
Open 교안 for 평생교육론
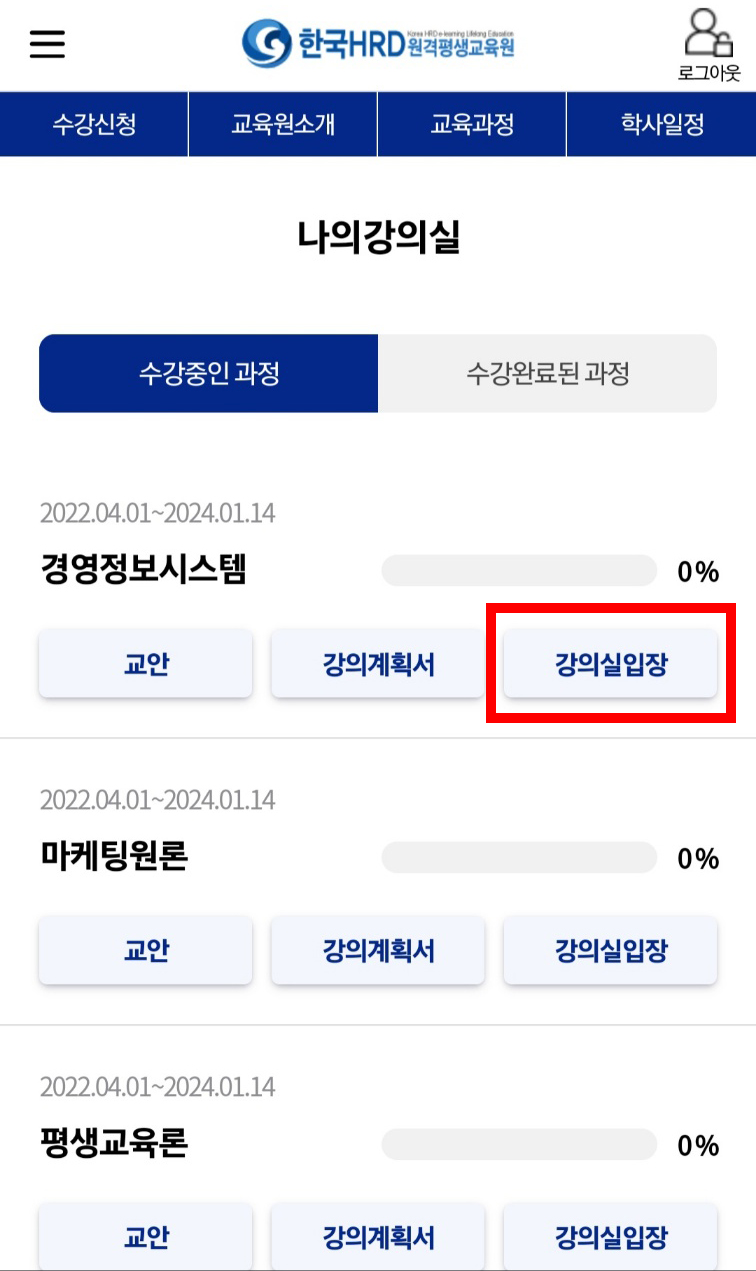pyautogui.click(x=146, y=1237)
